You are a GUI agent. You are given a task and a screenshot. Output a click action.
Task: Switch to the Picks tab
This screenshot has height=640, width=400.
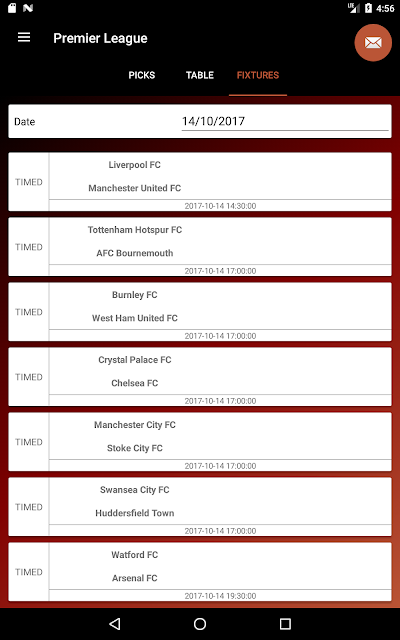click(142, 75)
